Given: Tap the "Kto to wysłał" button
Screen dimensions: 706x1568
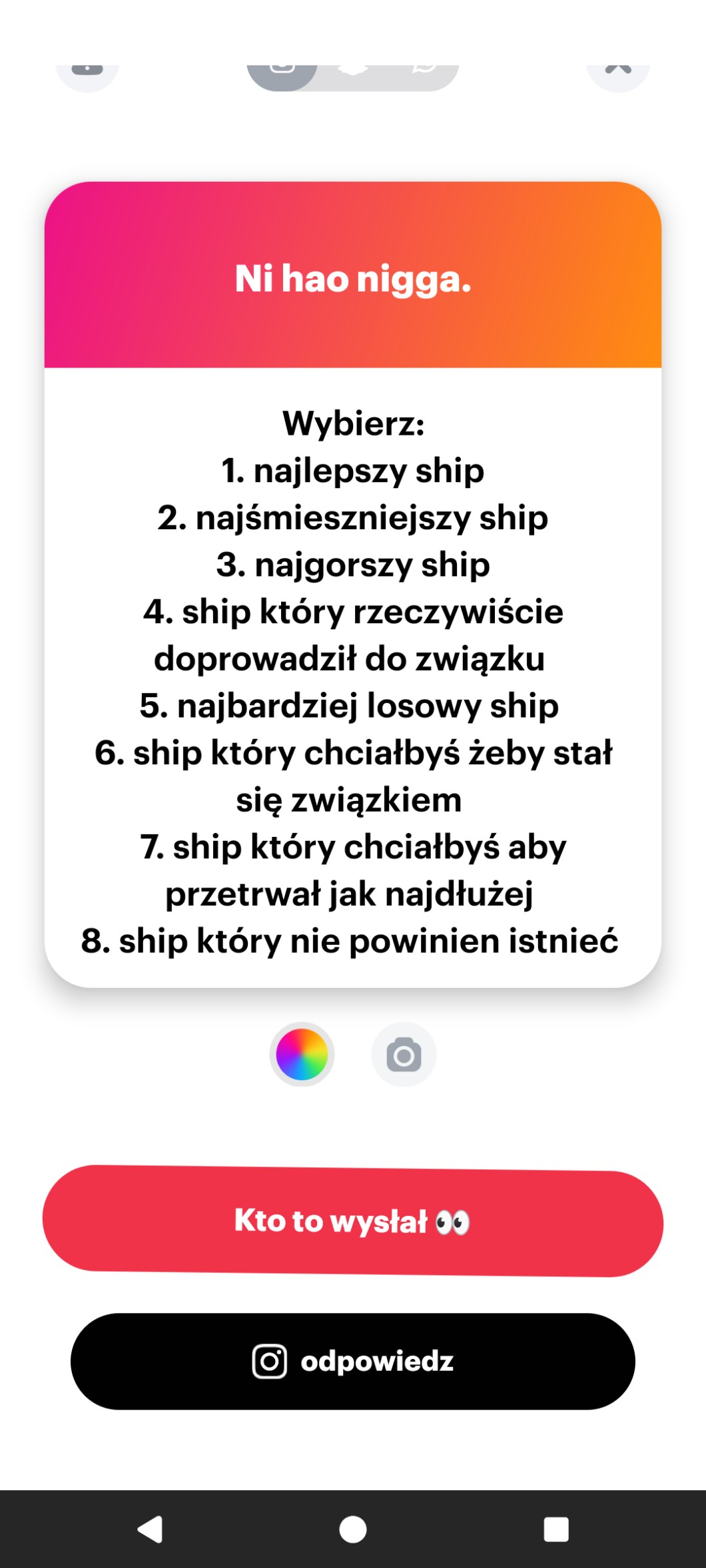Looking at the screenshot, I should 352,1221.
